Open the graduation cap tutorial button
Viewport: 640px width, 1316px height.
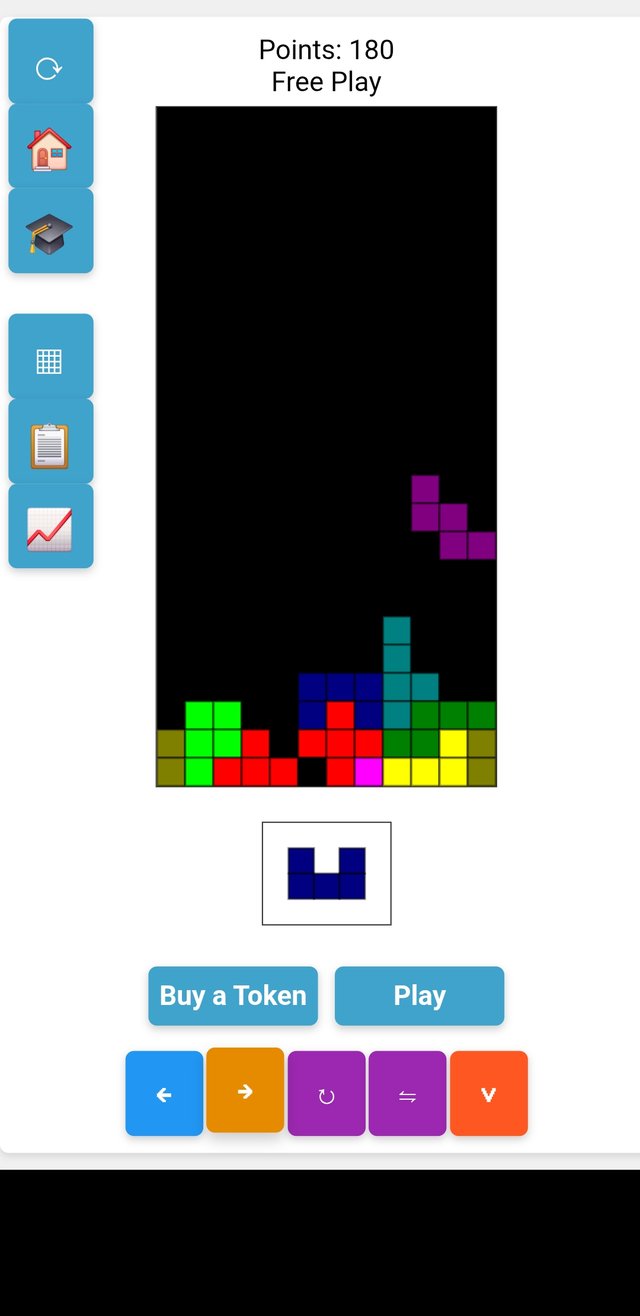[50, 231]
